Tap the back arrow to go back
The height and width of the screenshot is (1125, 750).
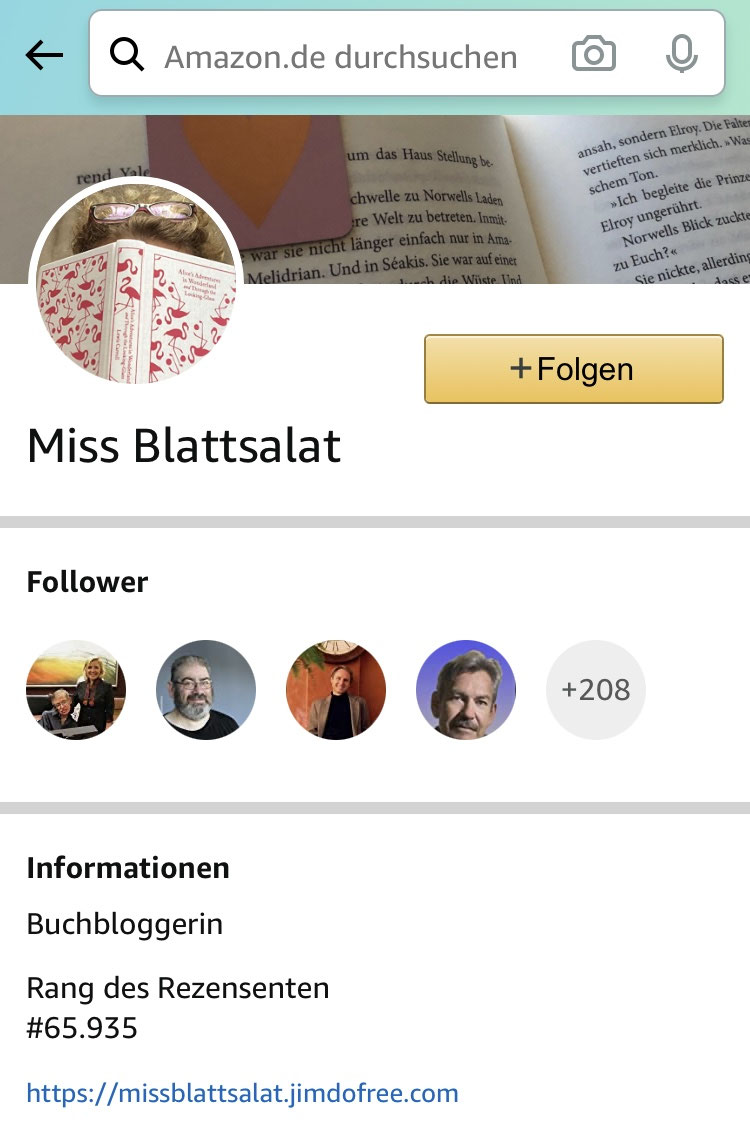tap(40, 55)
